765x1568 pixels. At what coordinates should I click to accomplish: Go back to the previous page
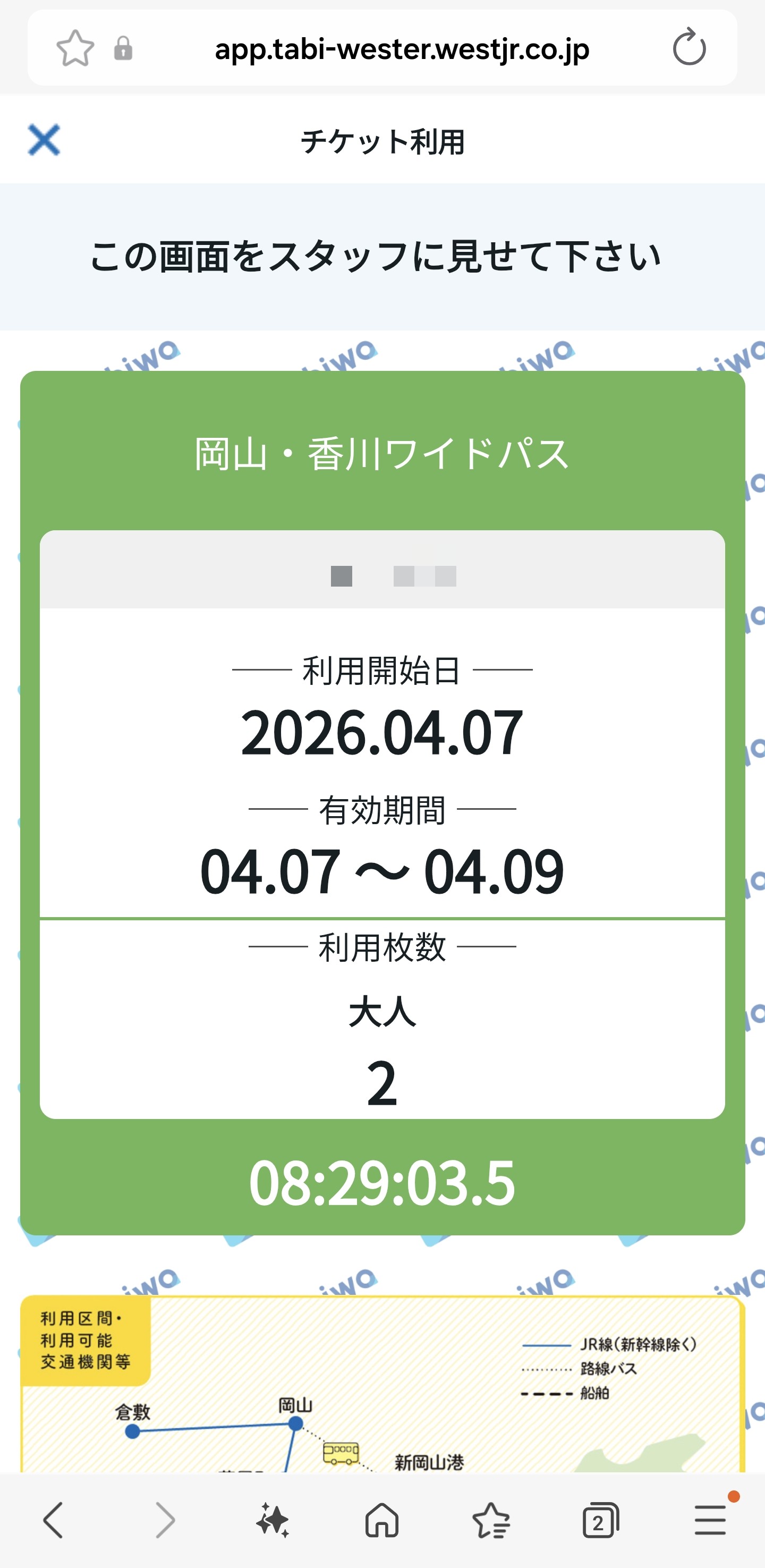tap(54, 1520)
